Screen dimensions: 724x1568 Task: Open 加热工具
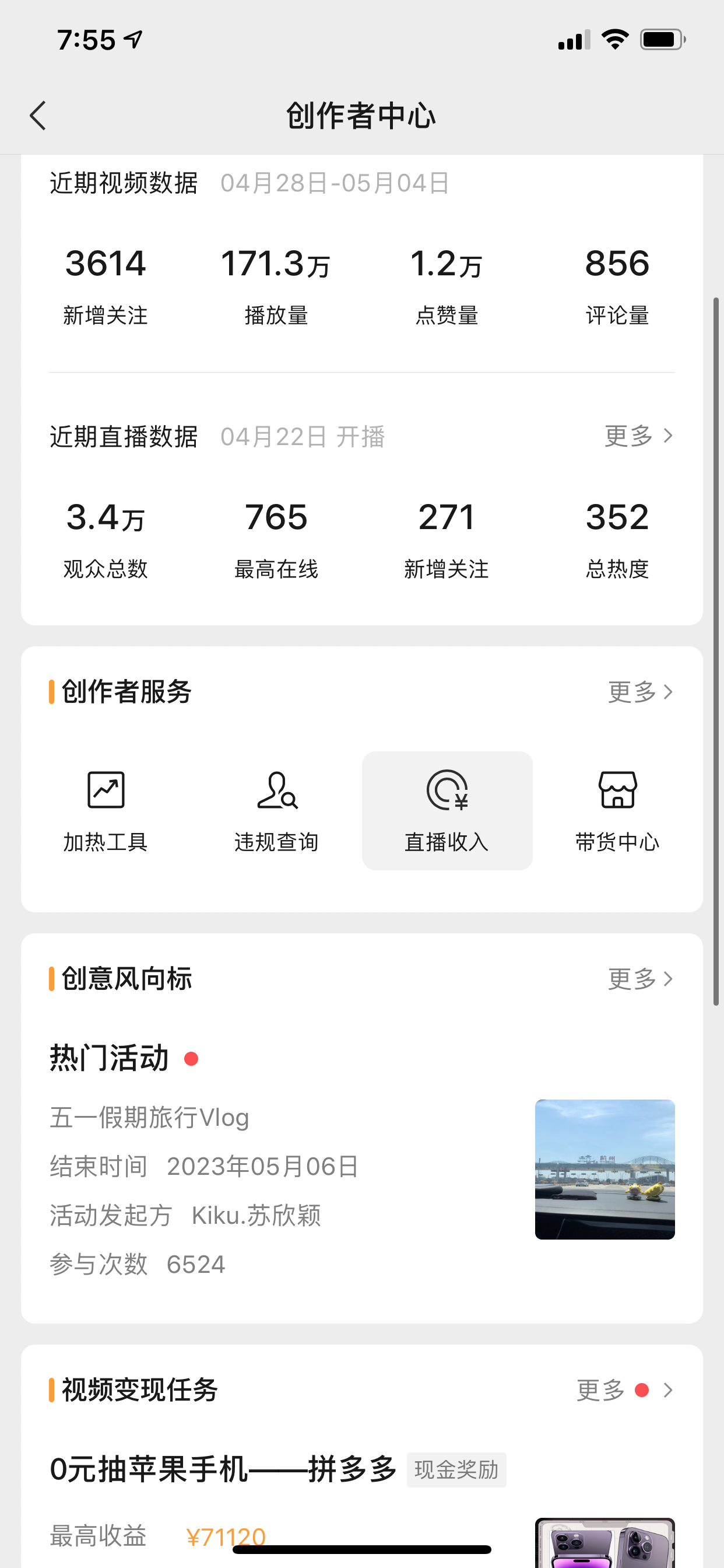coord(106,810)
